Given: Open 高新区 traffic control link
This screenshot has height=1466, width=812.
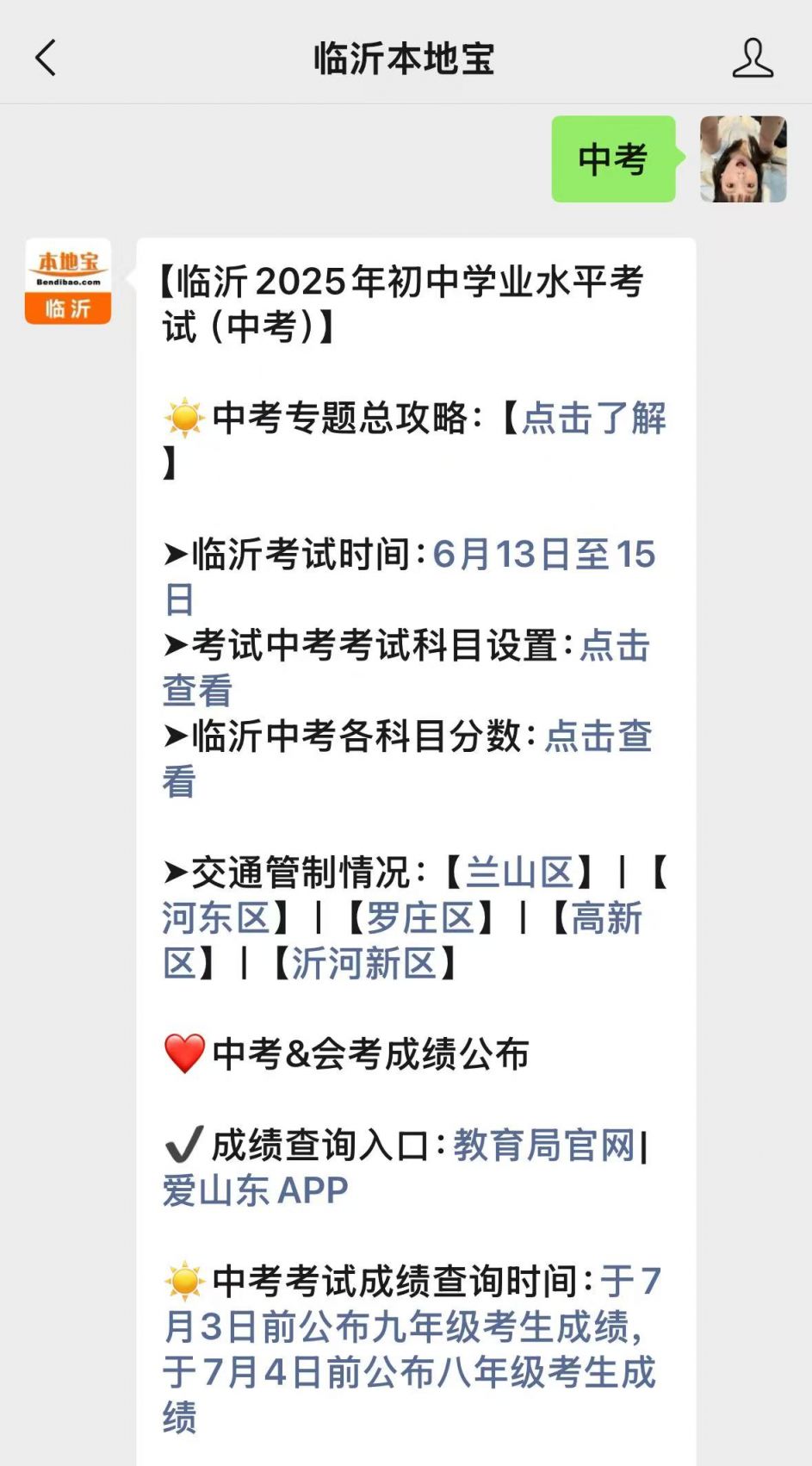Looking at the screenshot, I should pyautogui.click(x=606, y=918).
